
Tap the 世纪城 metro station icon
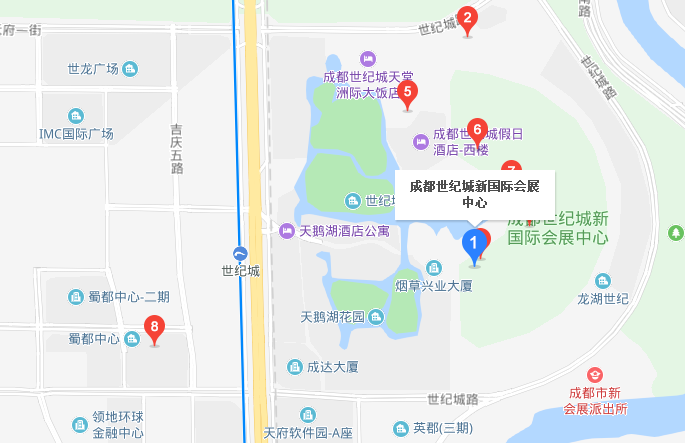(x=240, y=253)
